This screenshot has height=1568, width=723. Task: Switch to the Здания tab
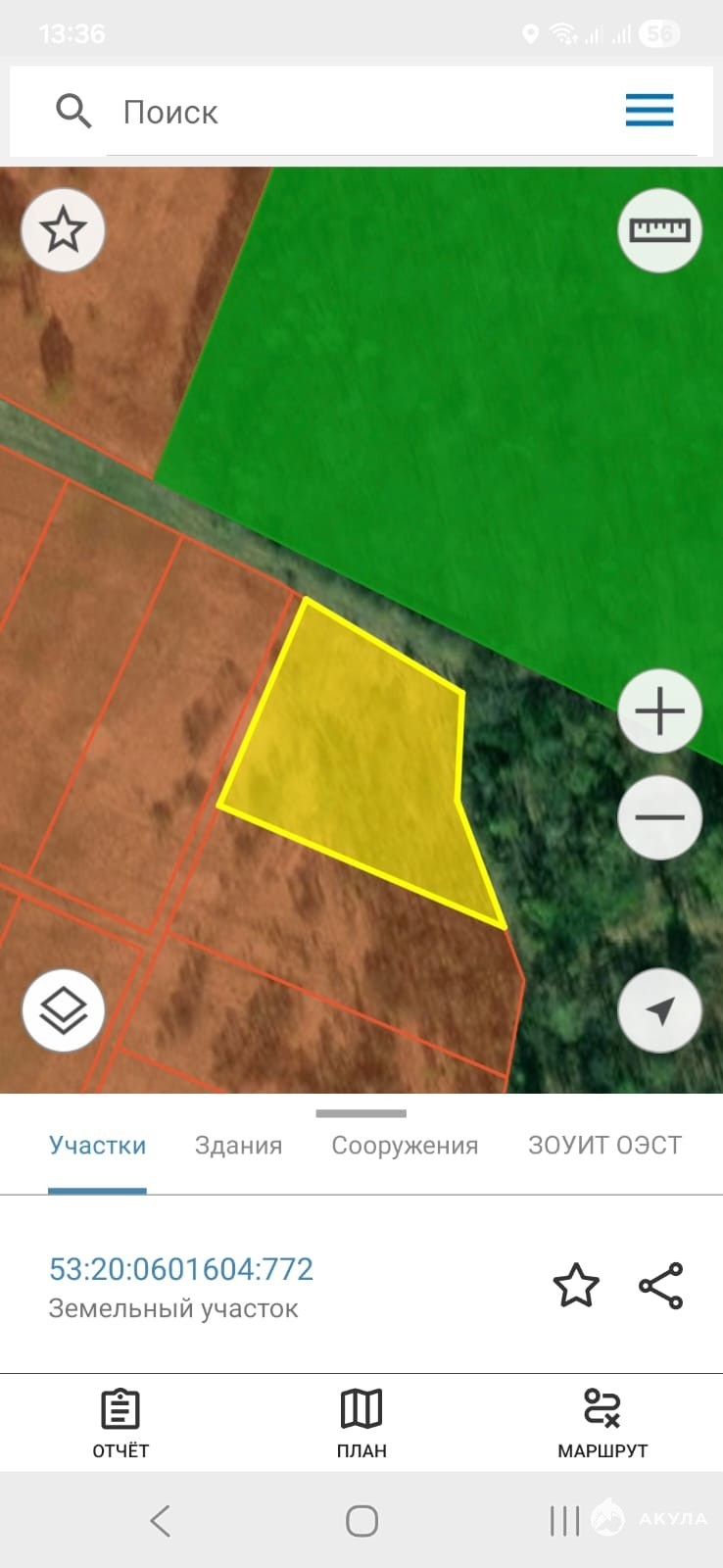238,1146
